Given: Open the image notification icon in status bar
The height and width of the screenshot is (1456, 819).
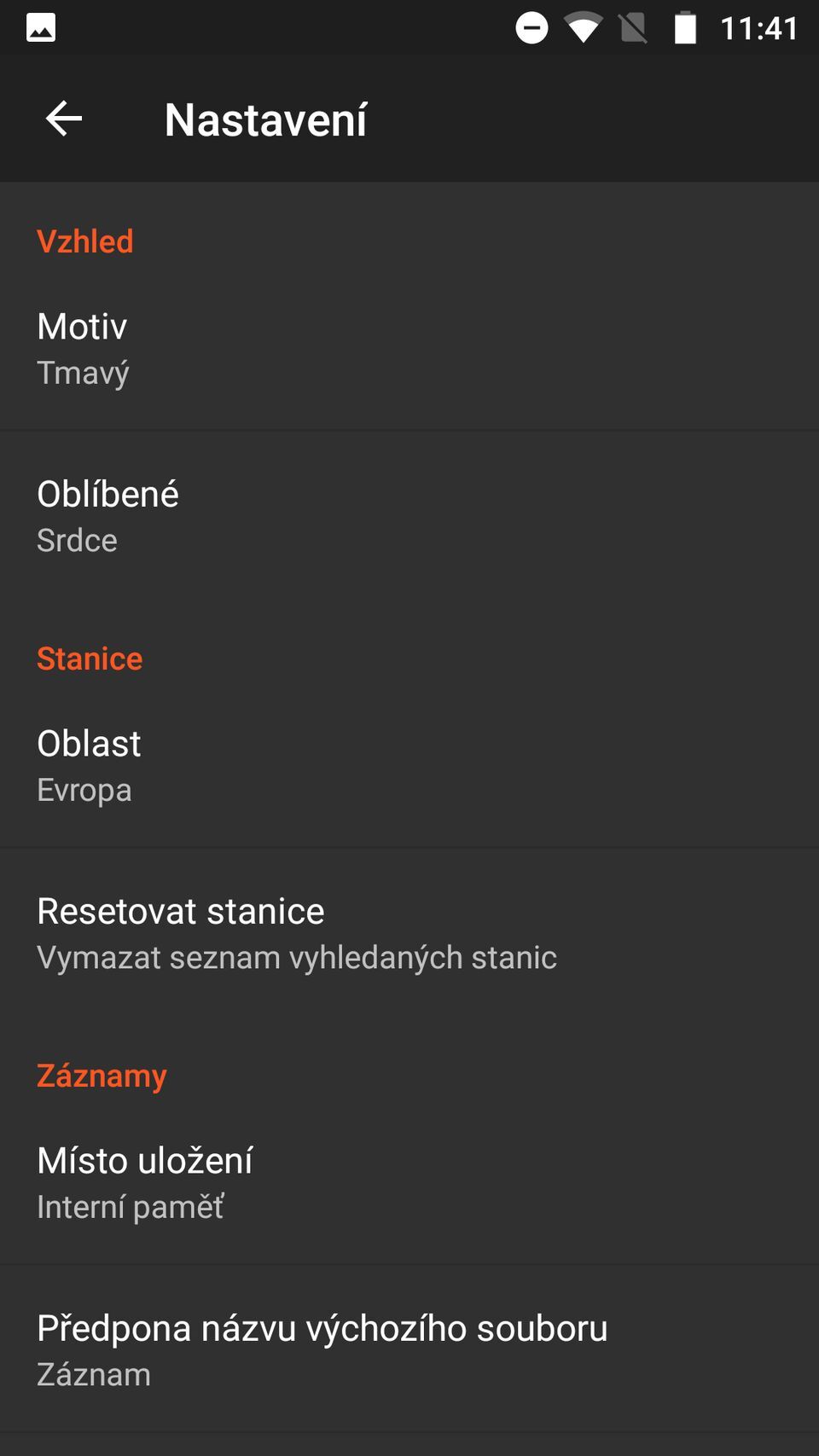Looking at the screenshot, I should [x=40, y=26].
